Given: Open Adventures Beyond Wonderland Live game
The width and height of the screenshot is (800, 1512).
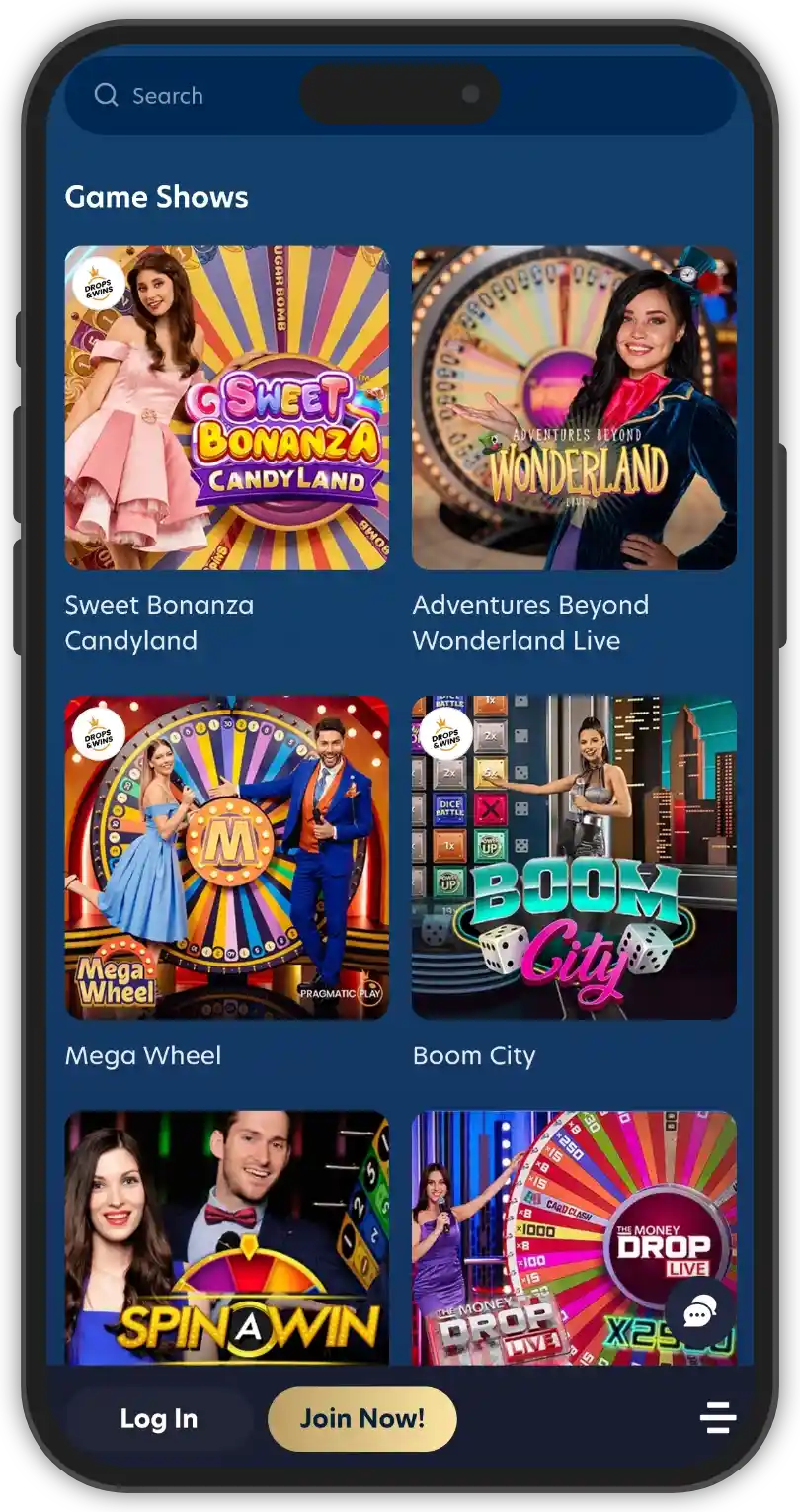Looking at the screenshot, I should [x=574, y=408].
